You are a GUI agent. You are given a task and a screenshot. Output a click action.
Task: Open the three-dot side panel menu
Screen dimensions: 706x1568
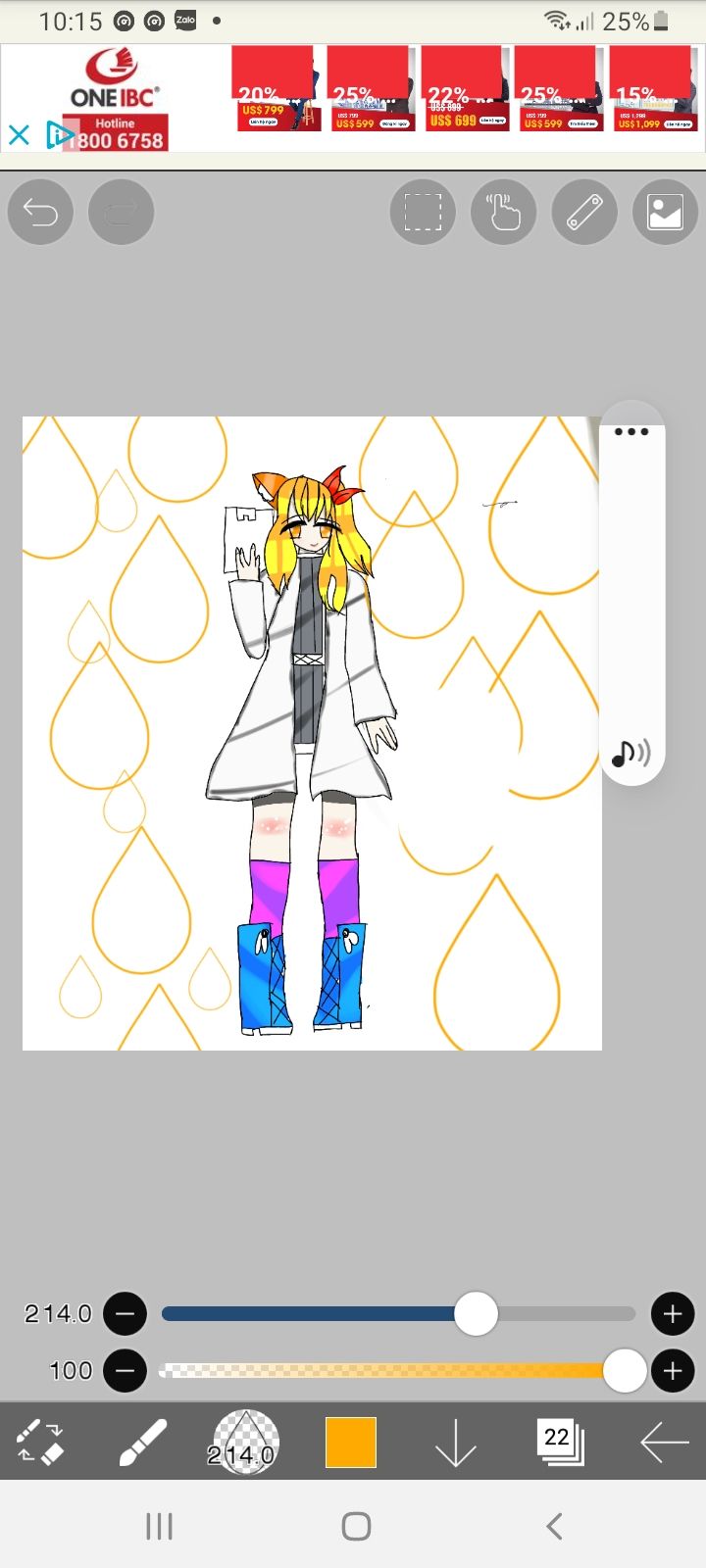tap(631, 431)
